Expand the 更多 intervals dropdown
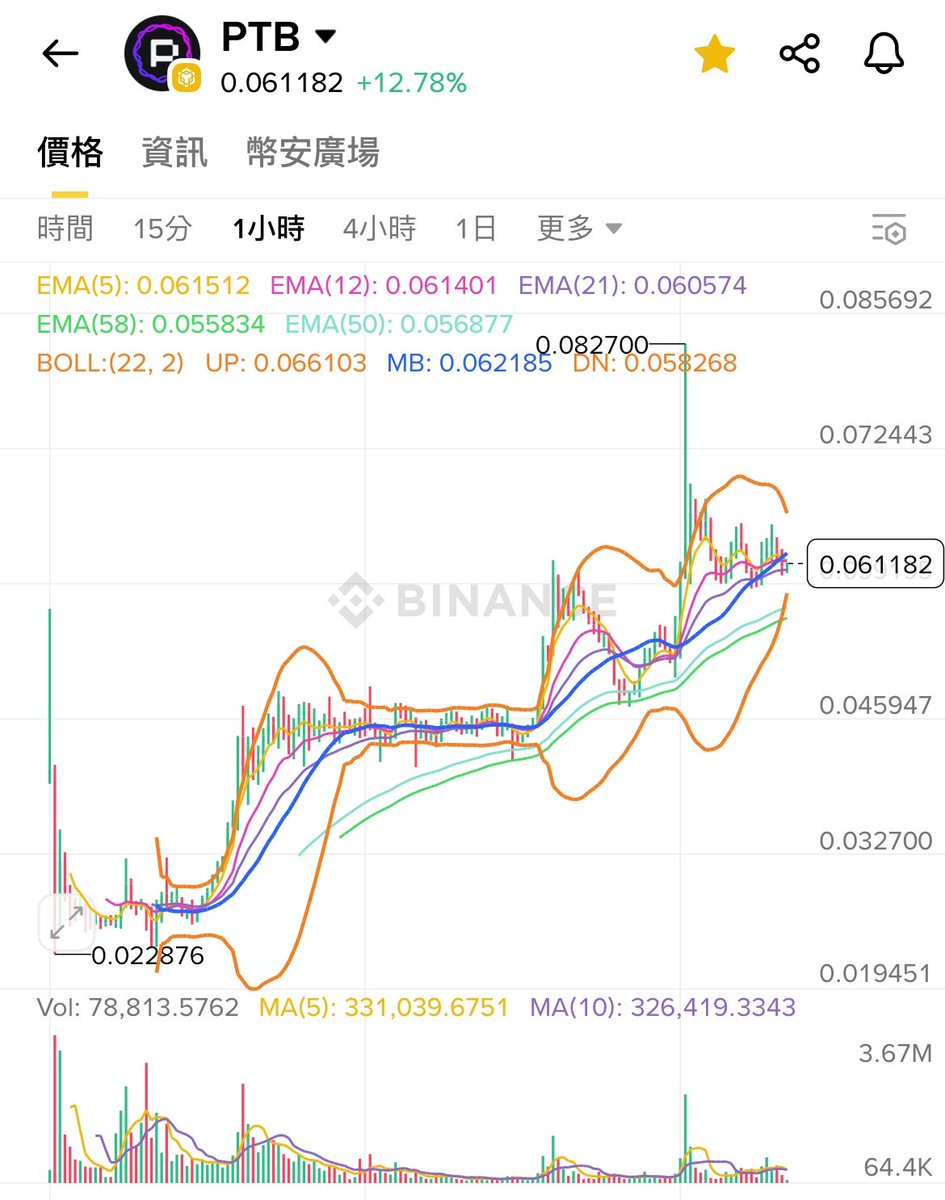This screenshot has height=1200, width=945. 580,229
